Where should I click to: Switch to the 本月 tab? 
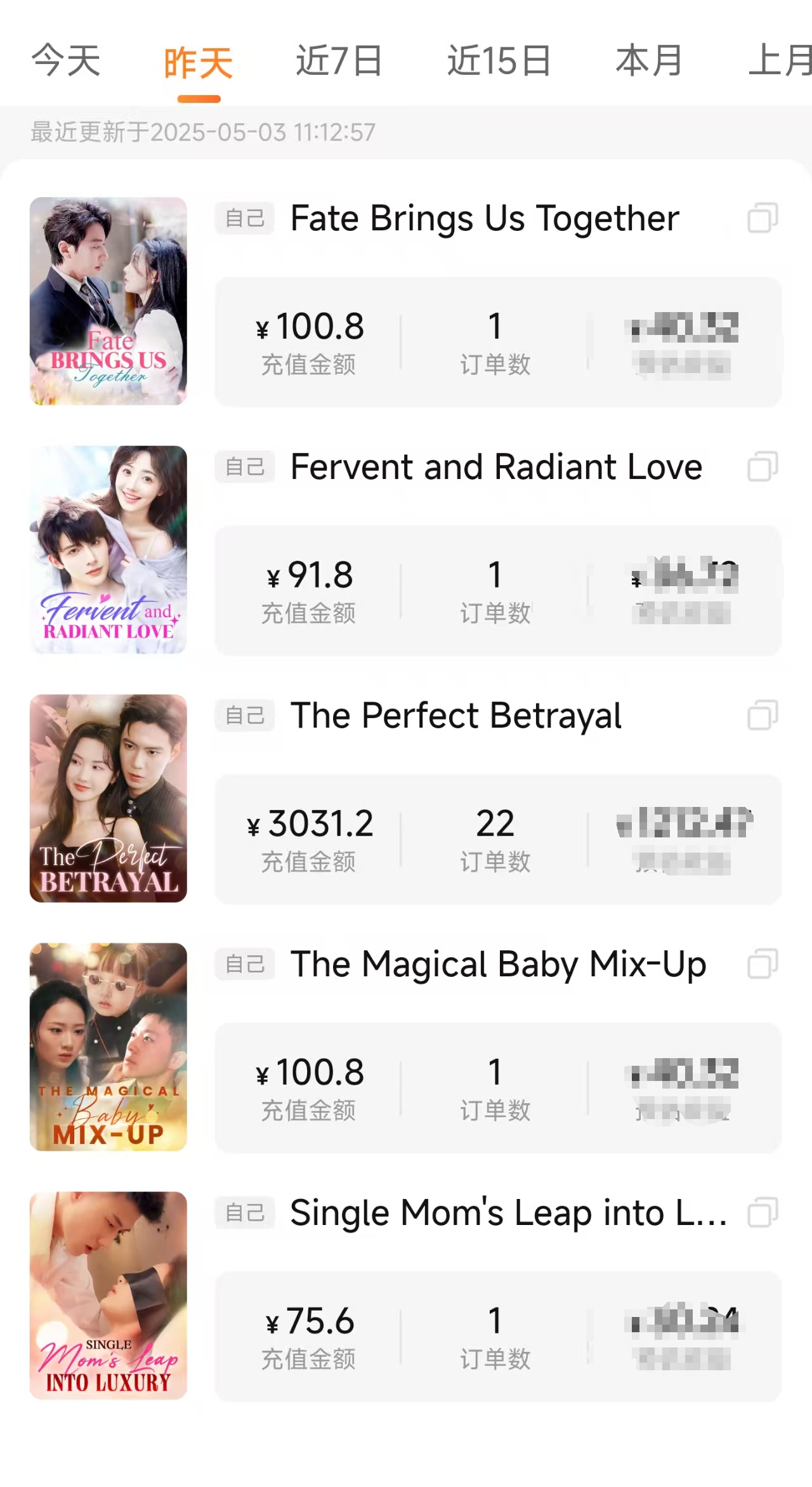pos(650,61)
